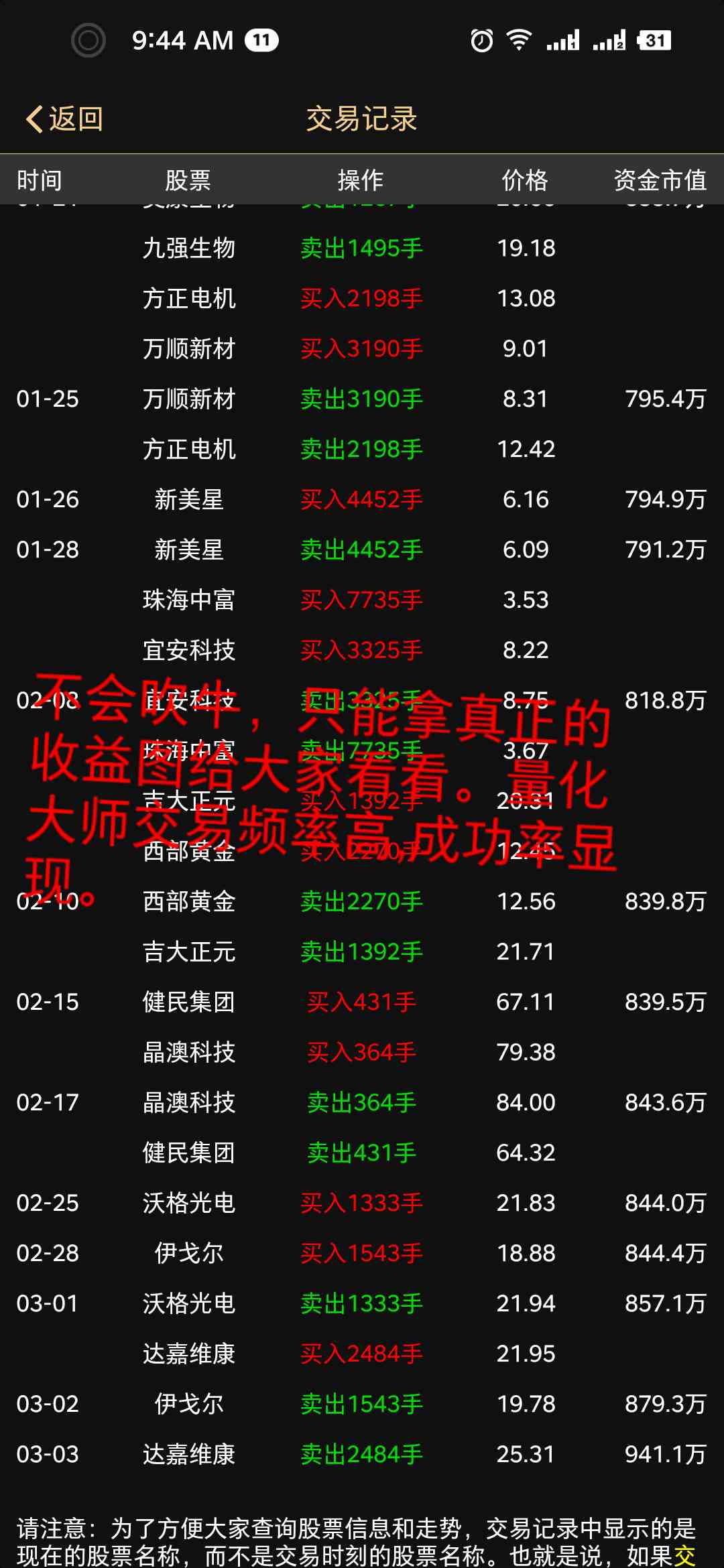Image resolution: width=724 pixels, height=1568 pixels.
Task: Go back using the 返回 button
Action: 64,119
